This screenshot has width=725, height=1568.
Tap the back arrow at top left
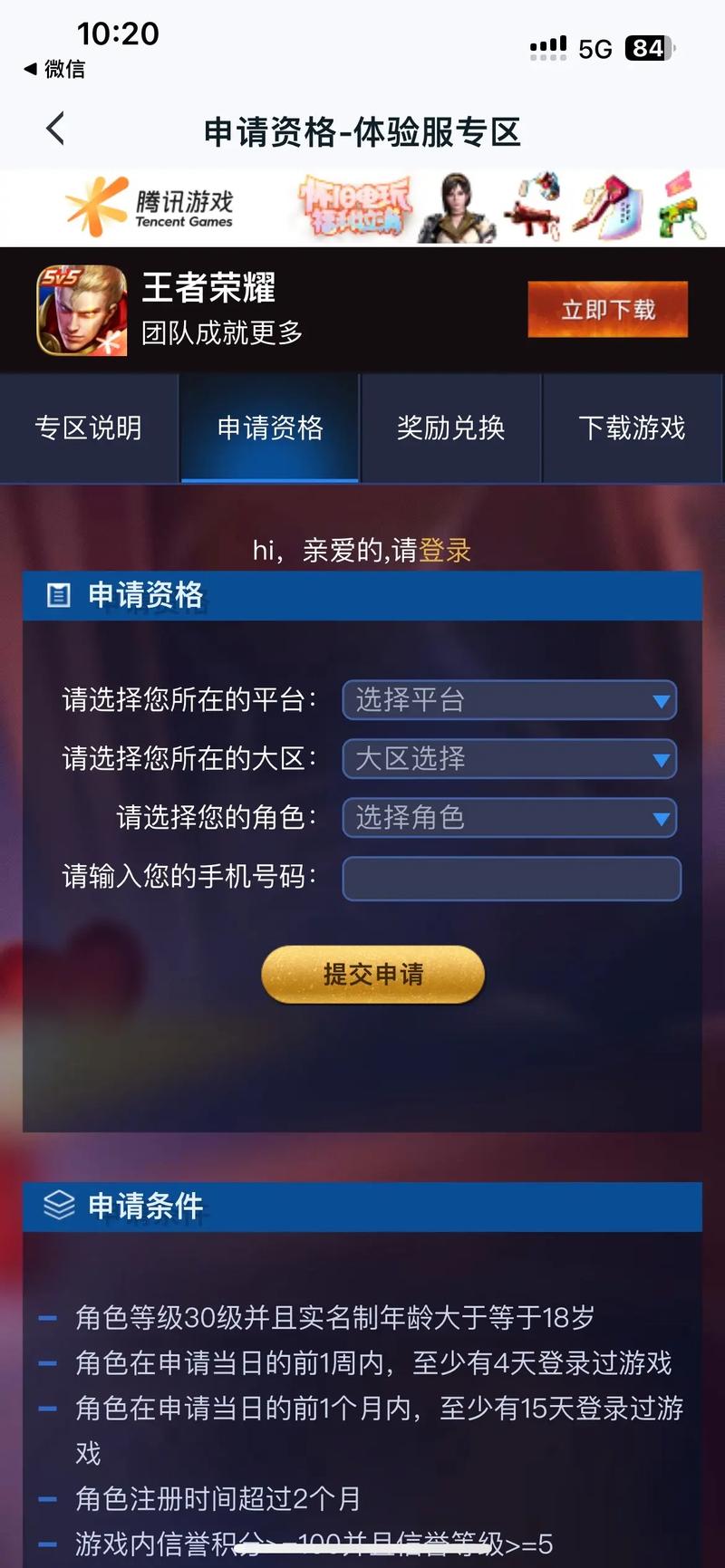[54, 129]
